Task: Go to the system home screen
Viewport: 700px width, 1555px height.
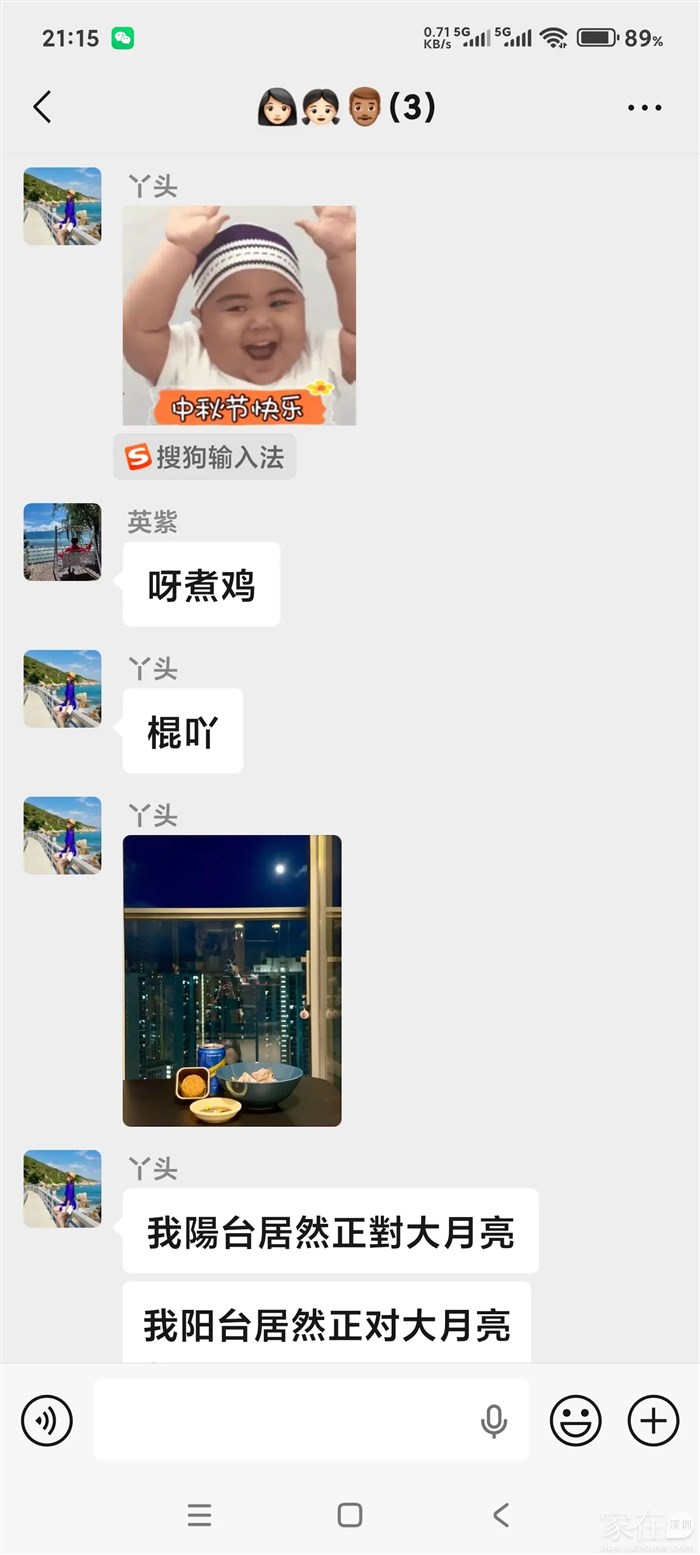Action: point(350,1515)
